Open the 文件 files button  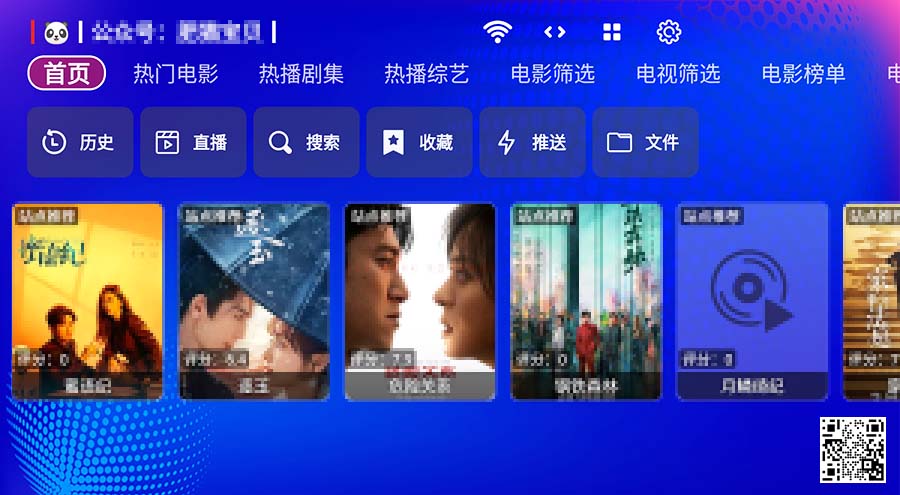(x=645, y=142)
